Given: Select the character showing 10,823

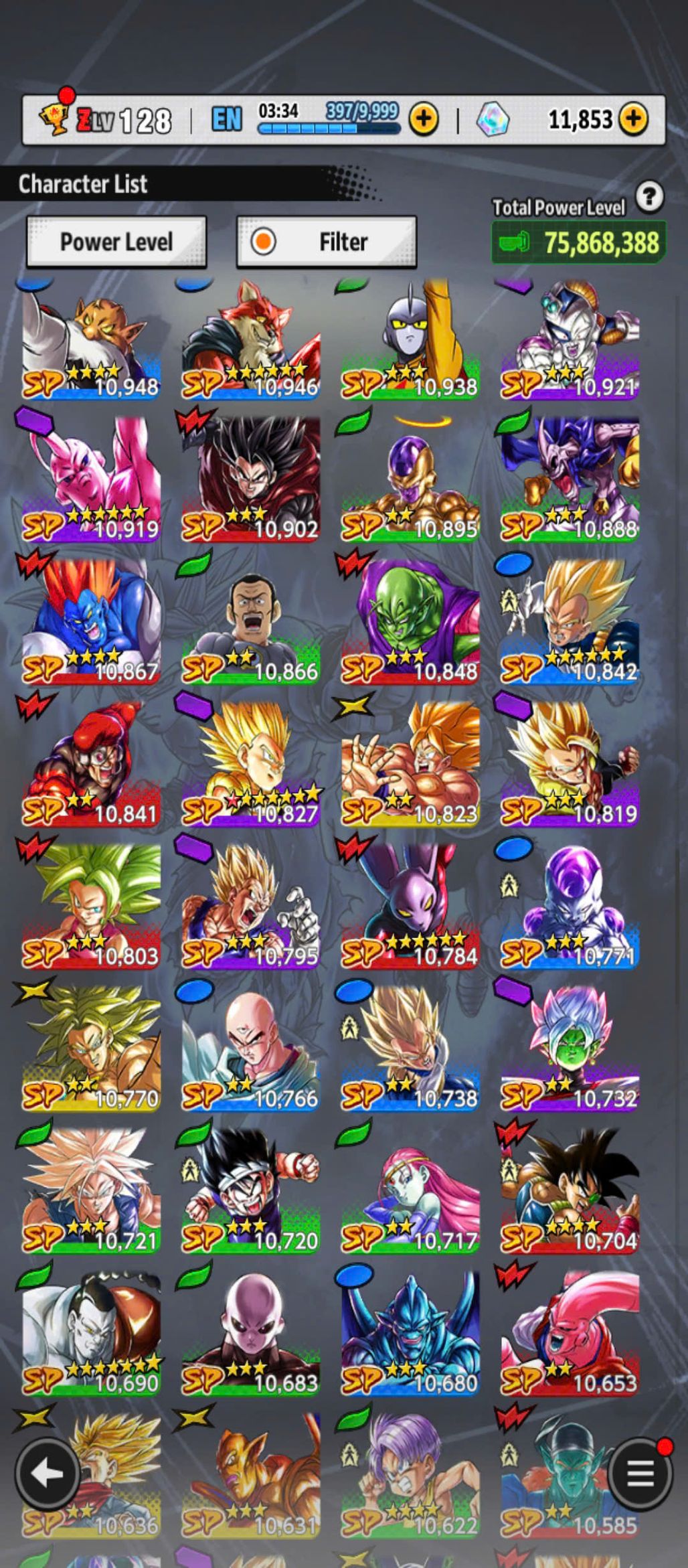Looking at the screenshot, I should click(410, 765).
